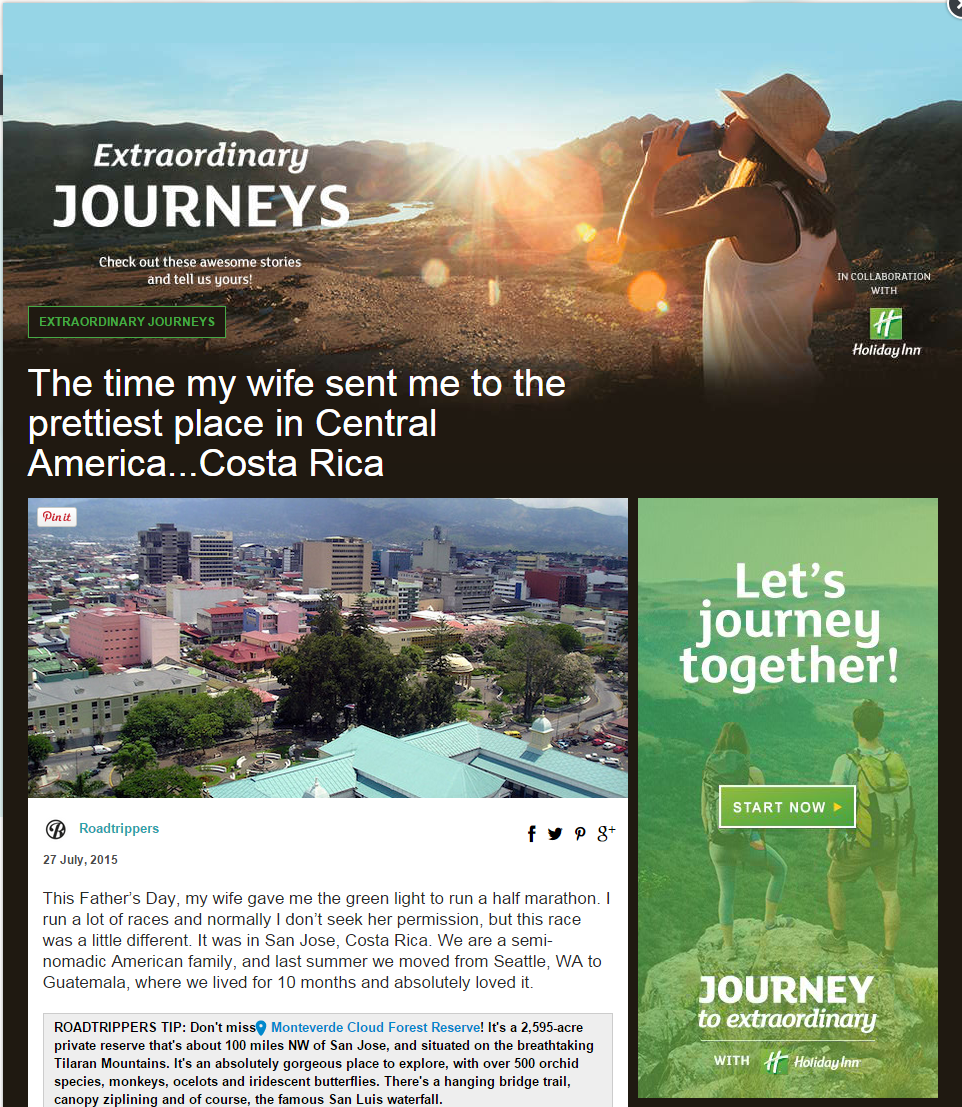The height and width of the screenshot is (1107, 962).
Task: Share the article on Google Plus
Action: 606,834
